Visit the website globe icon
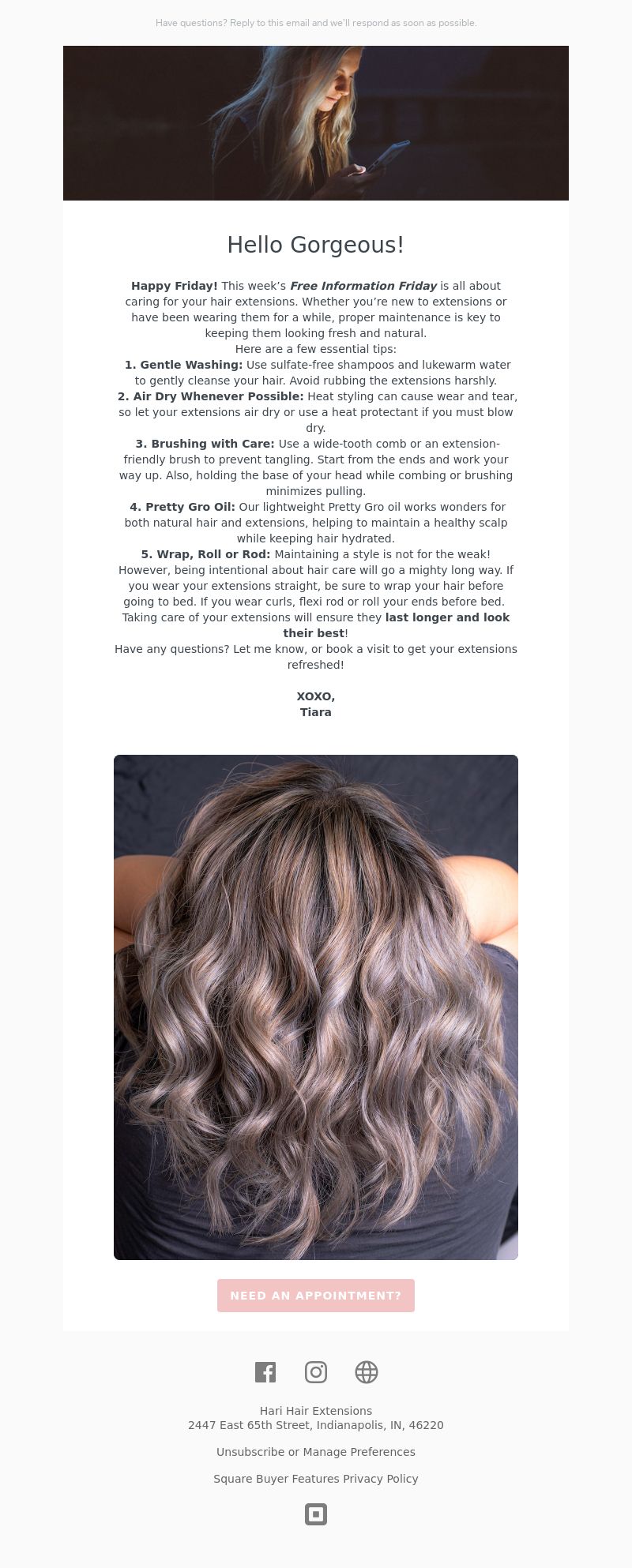 [x=367, y=1372]
